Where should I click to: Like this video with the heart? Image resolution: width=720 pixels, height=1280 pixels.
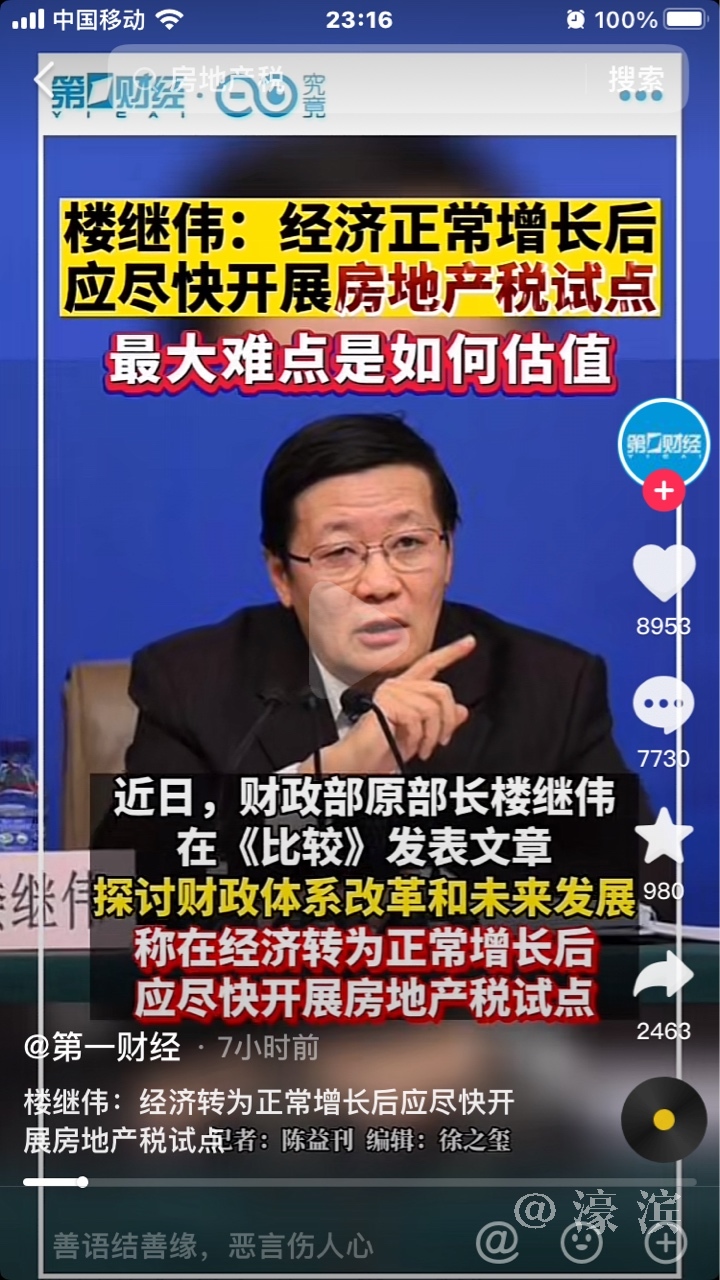click(x=663, y=575)
